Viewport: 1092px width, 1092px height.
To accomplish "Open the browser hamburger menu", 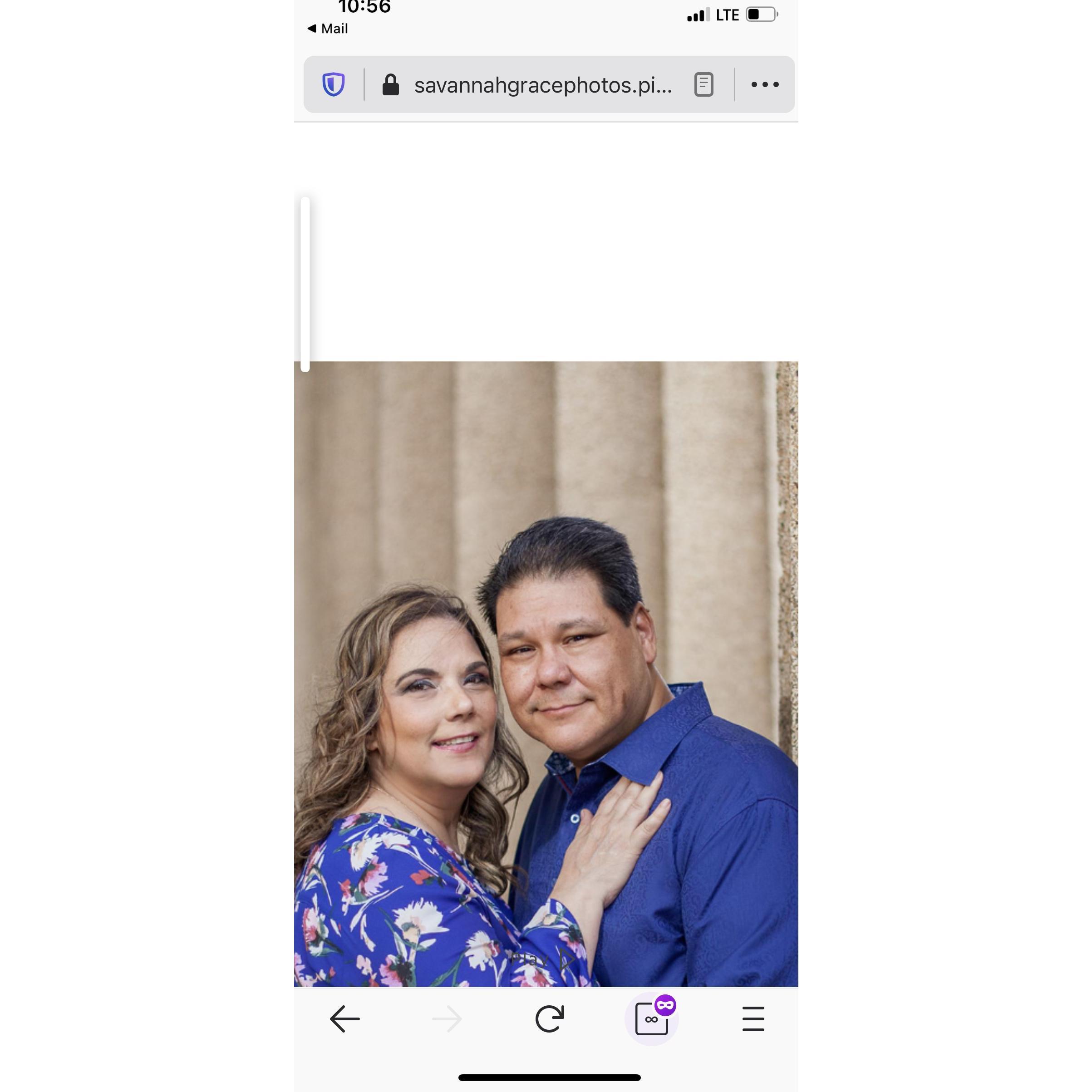I will (753, 1019).
